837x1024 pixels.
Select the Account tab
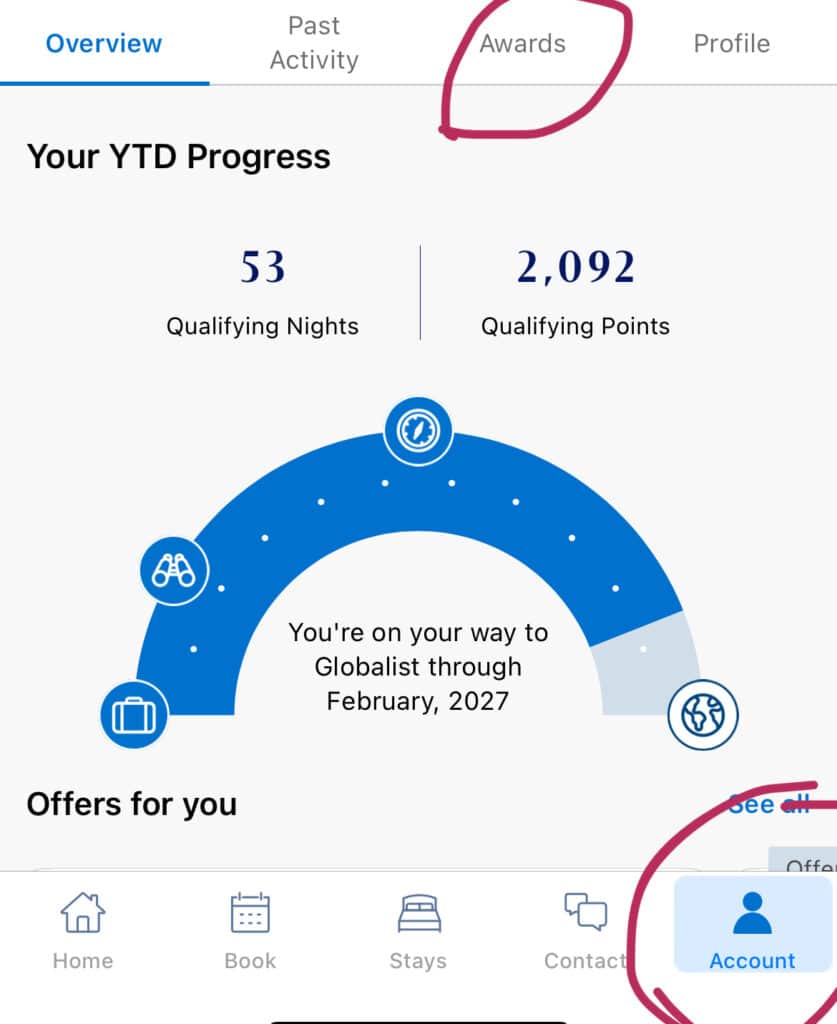(752, 930)
